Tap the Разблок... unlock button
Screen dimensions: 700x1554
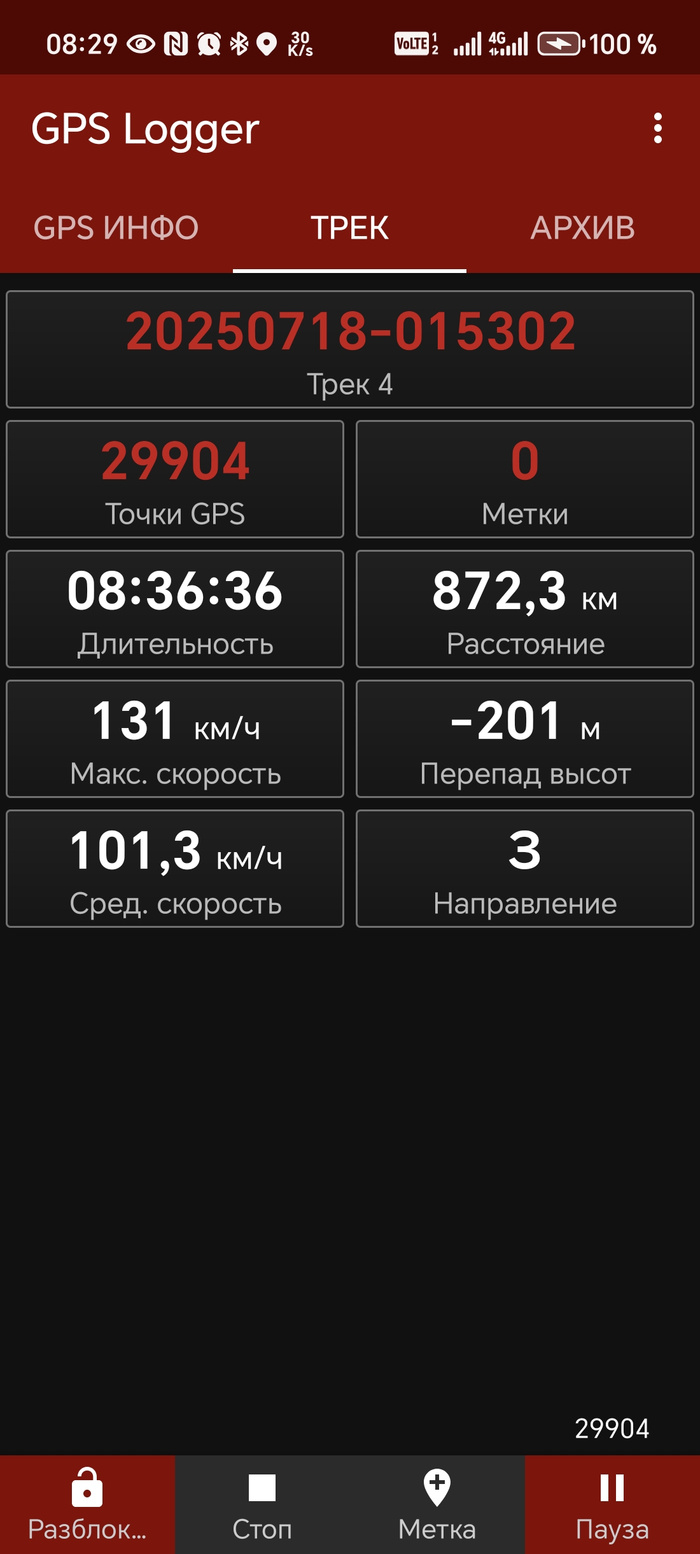click(87, 1505)
